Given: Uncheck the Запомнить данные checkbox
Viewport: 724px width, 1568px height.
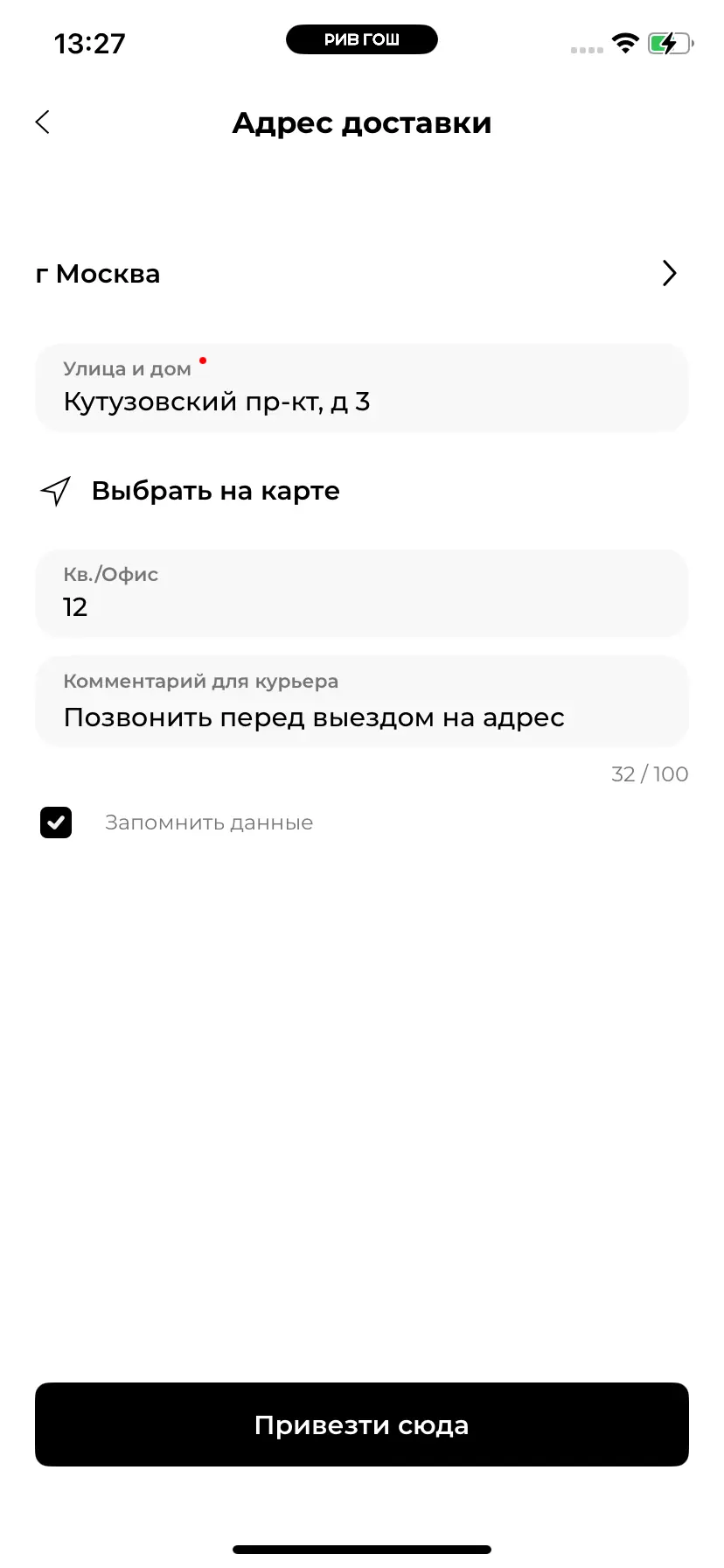Looking at the screenshot, I should pos(56,822).
